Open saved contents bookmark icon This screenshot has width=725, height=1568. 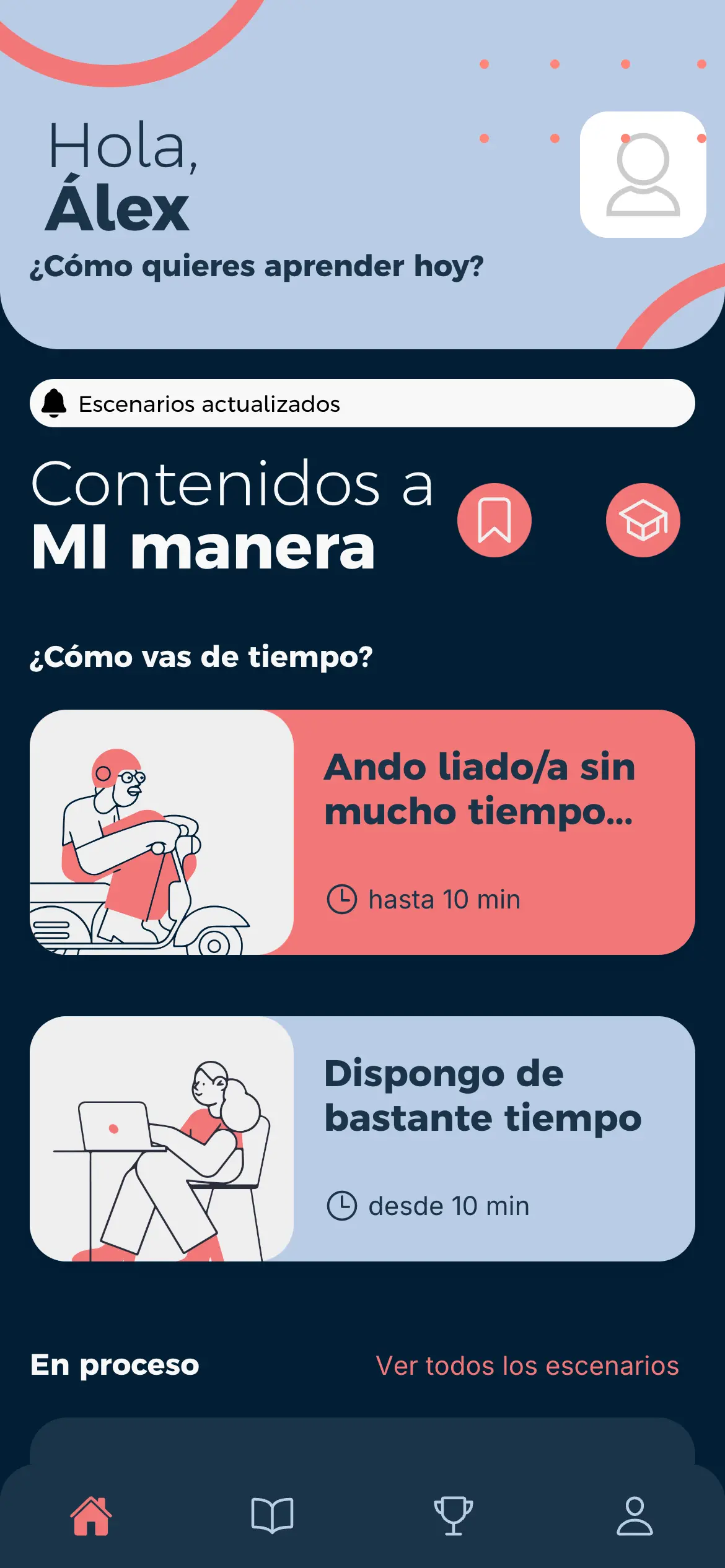point(494,520)
